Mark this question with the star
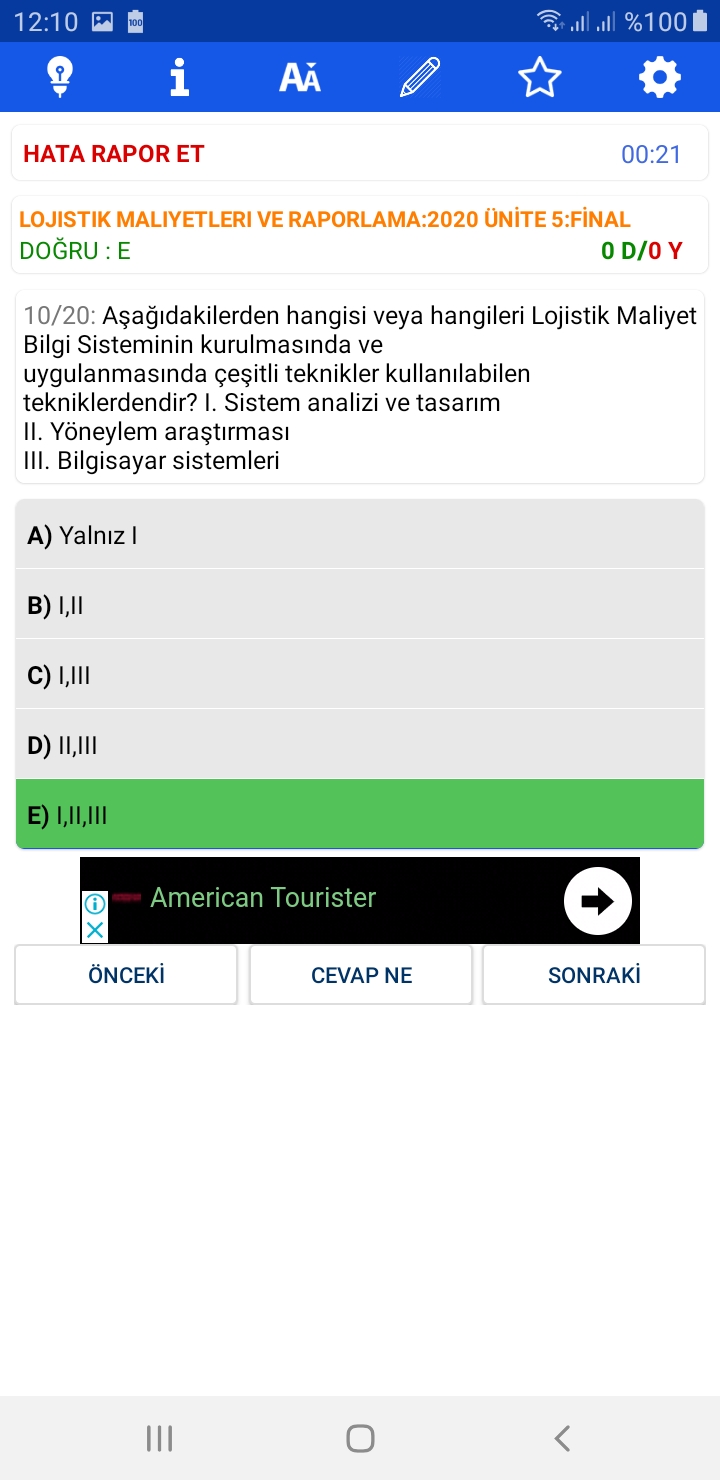This screenshot has width=720, height=1480. (x=540, y=77)
